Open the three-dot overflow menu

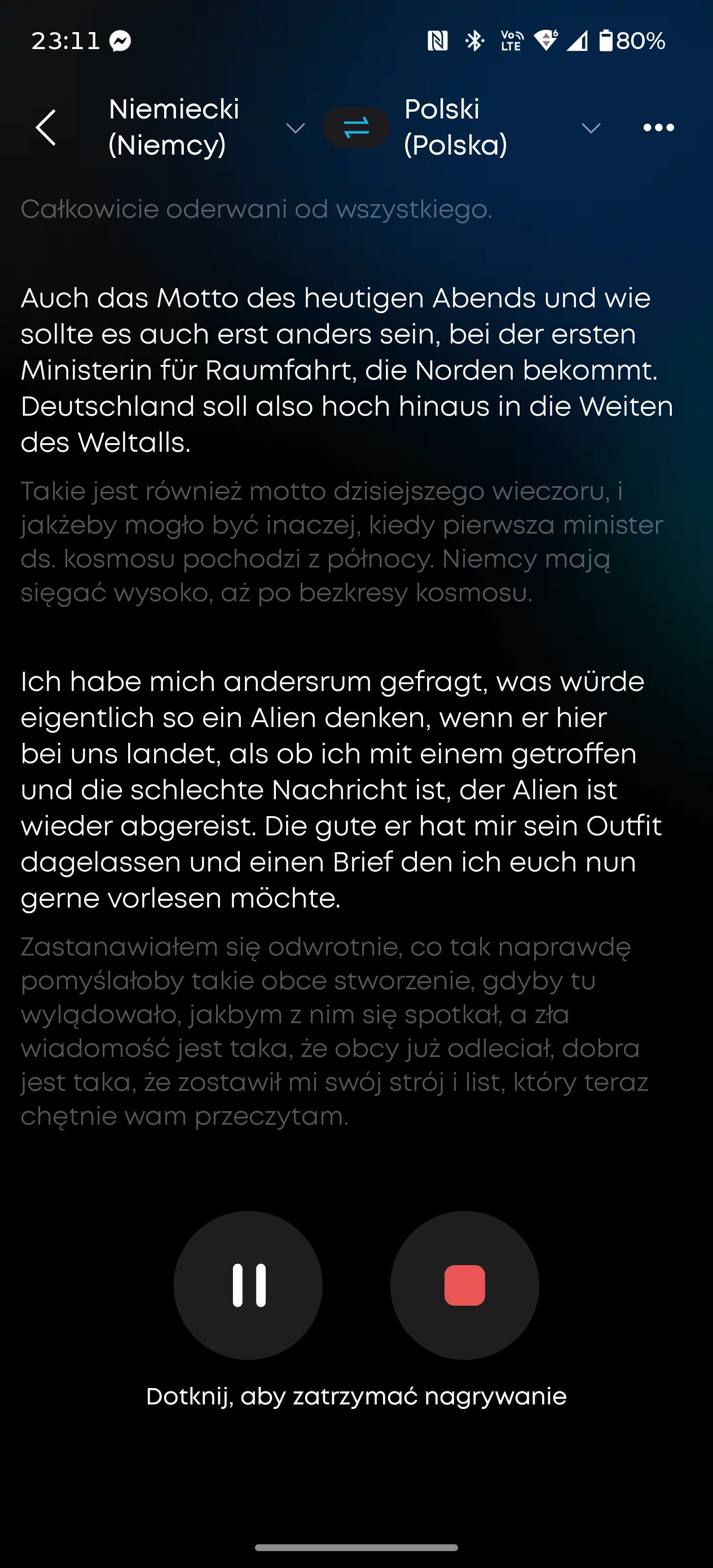pyautogui.click(x=658, y=128)
